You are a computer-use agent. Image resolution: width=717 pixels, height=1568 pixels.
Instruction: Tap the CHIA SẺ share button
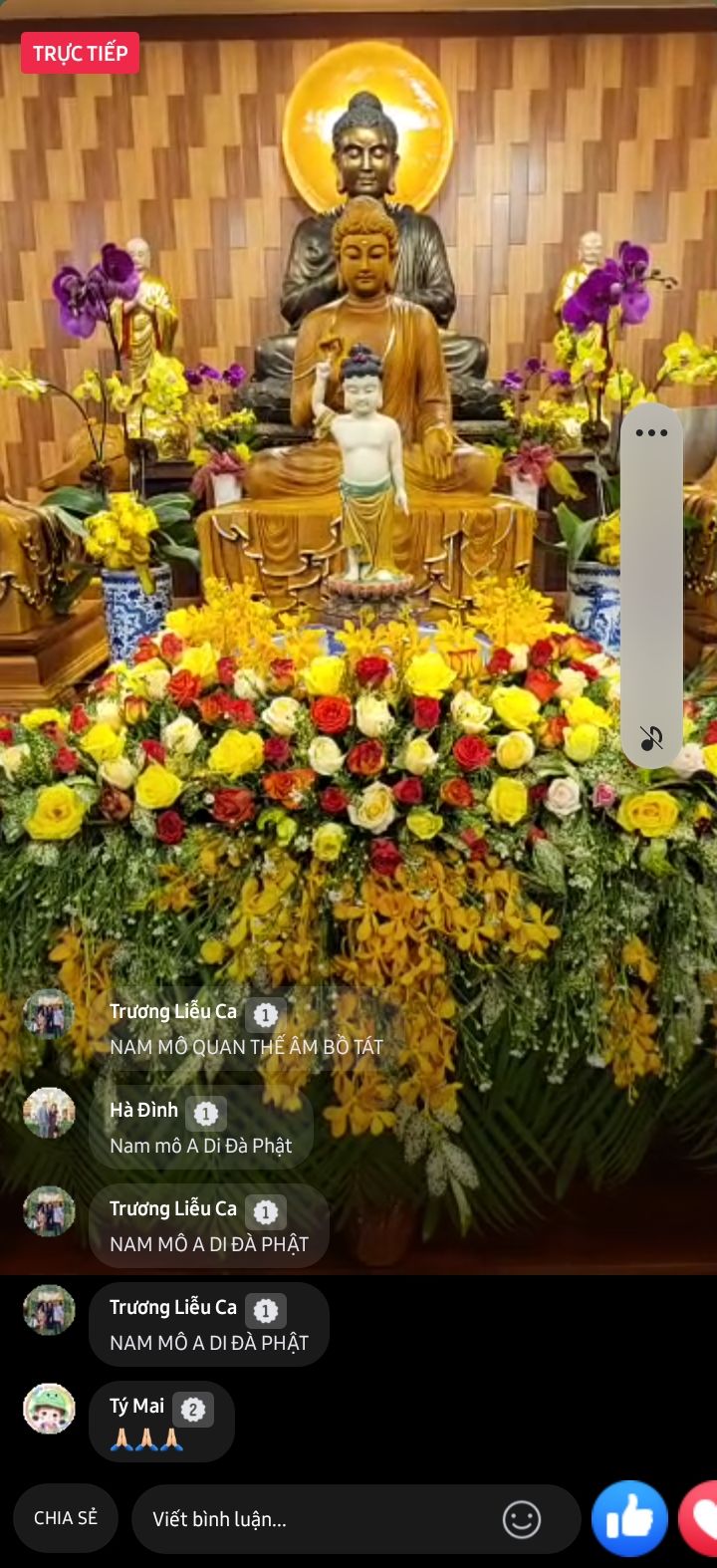(x=66, y=1518)
